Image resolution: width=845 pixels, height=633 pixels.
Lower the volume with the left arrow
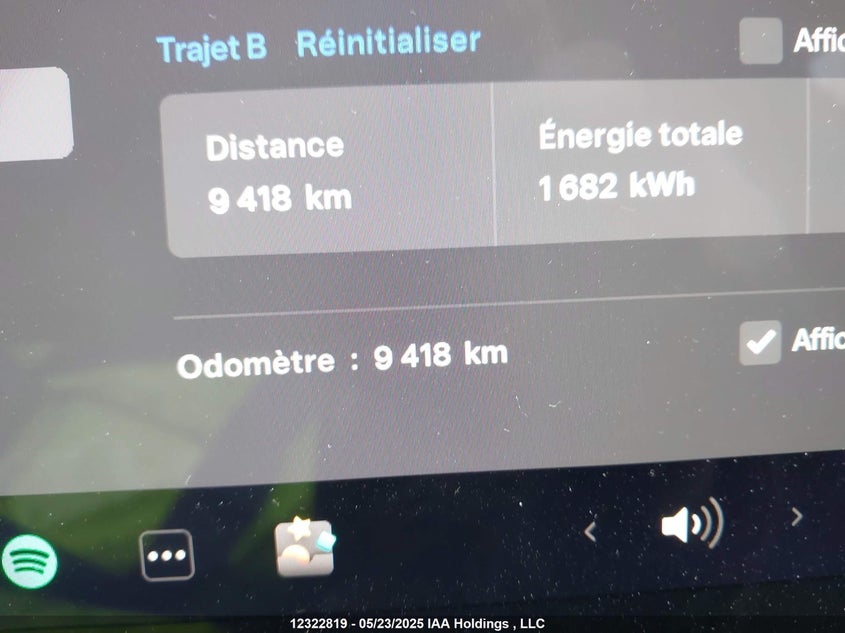point(590,532)
